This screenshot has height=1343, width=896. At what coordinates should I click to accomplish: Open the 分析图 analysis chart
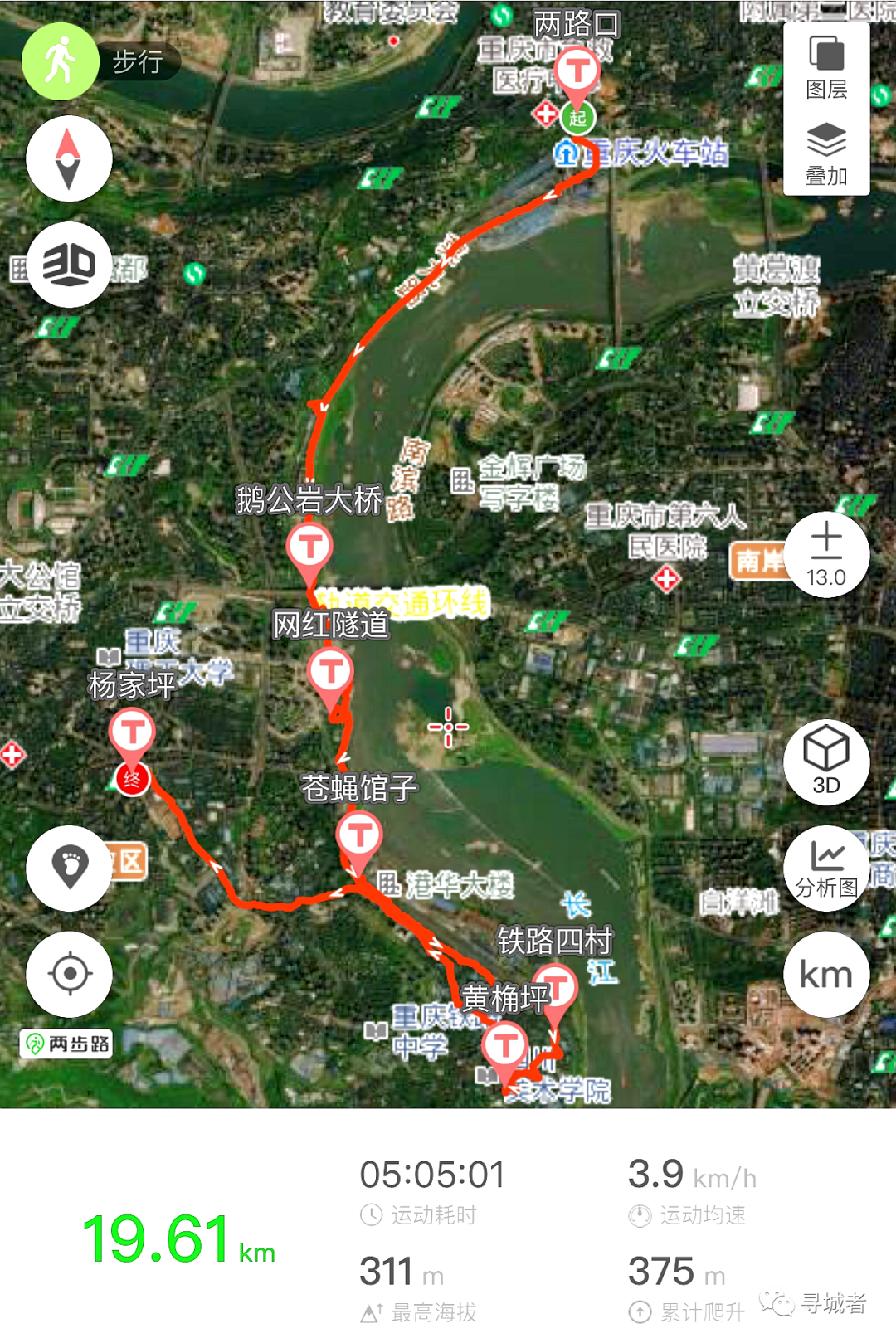(826, 868)
